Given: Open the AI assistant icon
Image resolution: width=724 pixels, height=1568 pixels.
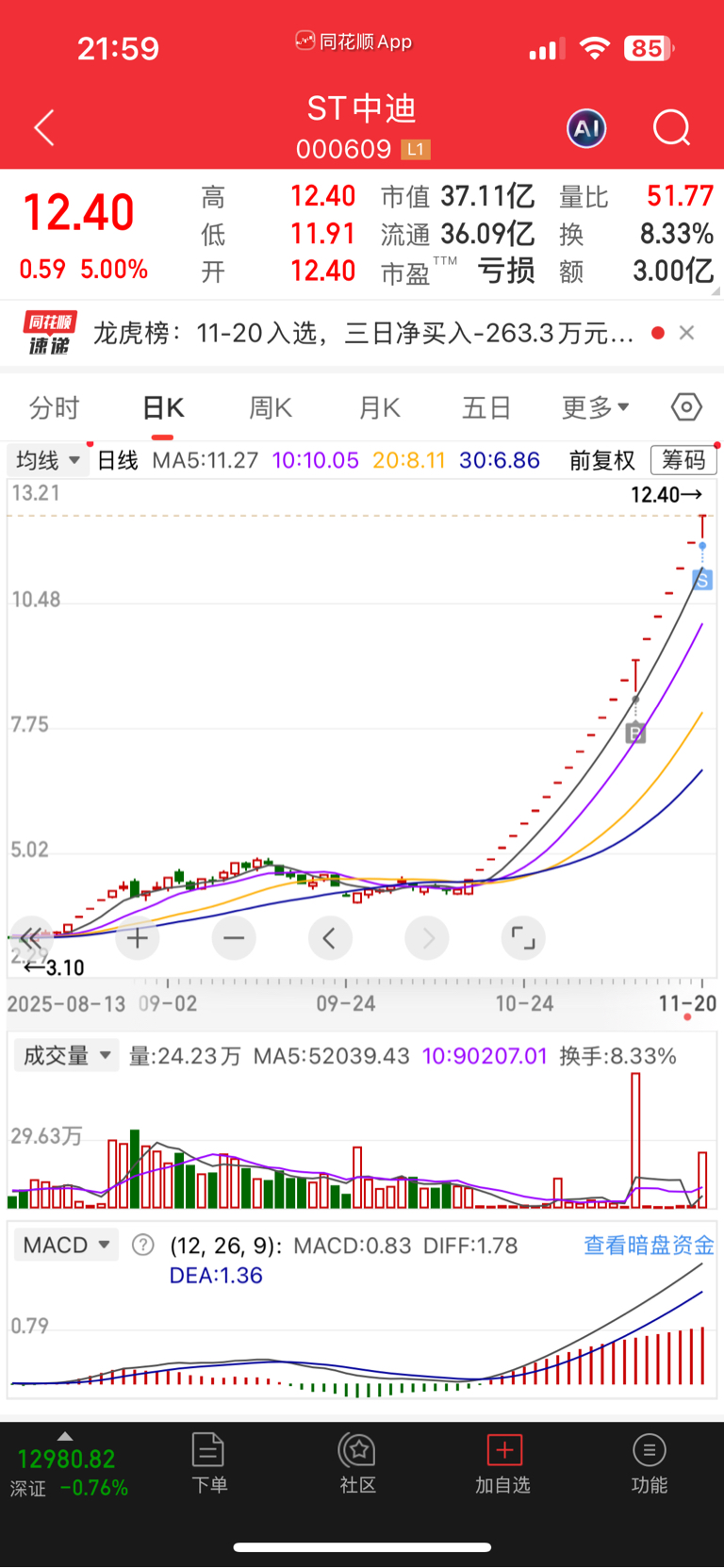Looking at the screenshot, I should [x=586, y=128].
